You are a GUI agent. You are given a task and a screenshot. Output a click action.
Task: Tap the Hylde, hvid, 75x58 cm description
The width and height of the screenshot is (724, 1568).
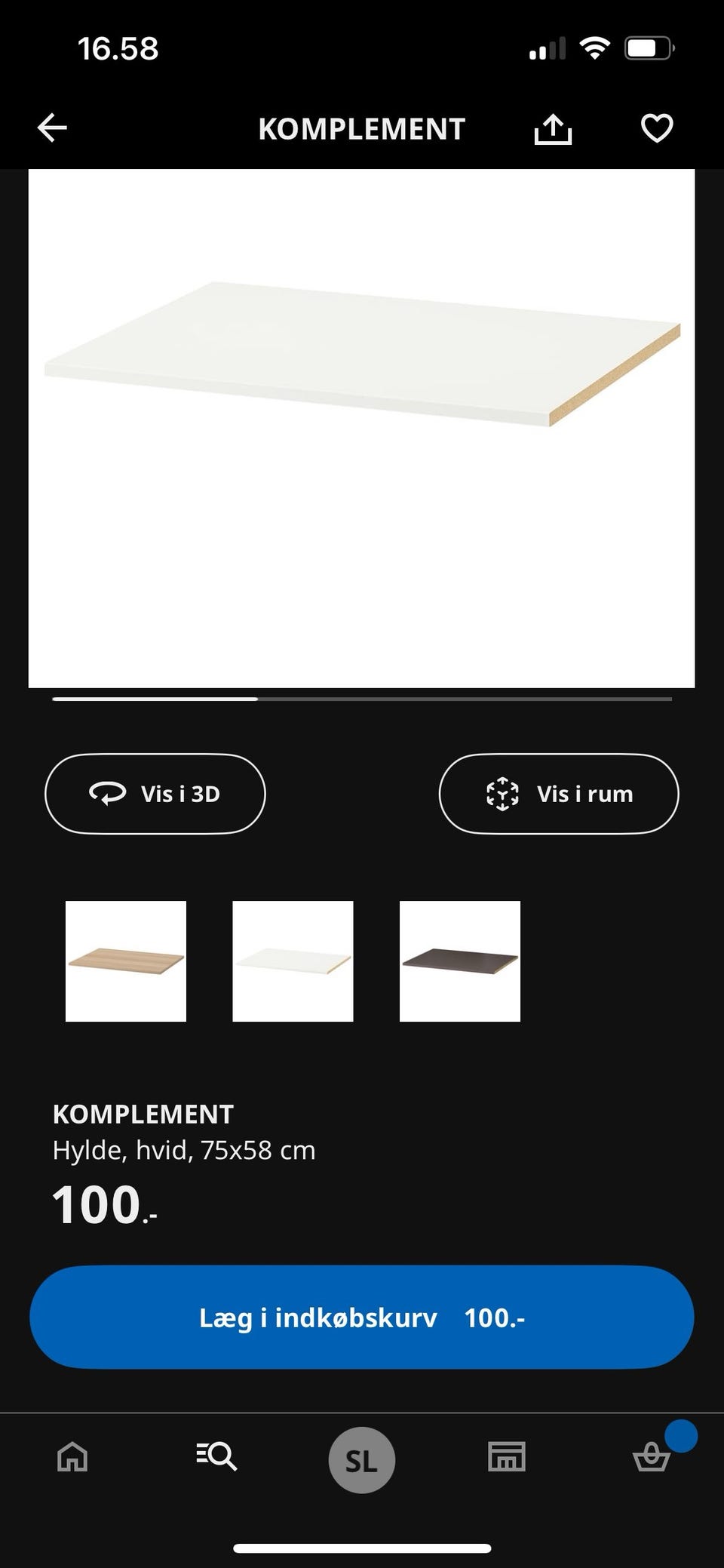[x=183, y=1151]
